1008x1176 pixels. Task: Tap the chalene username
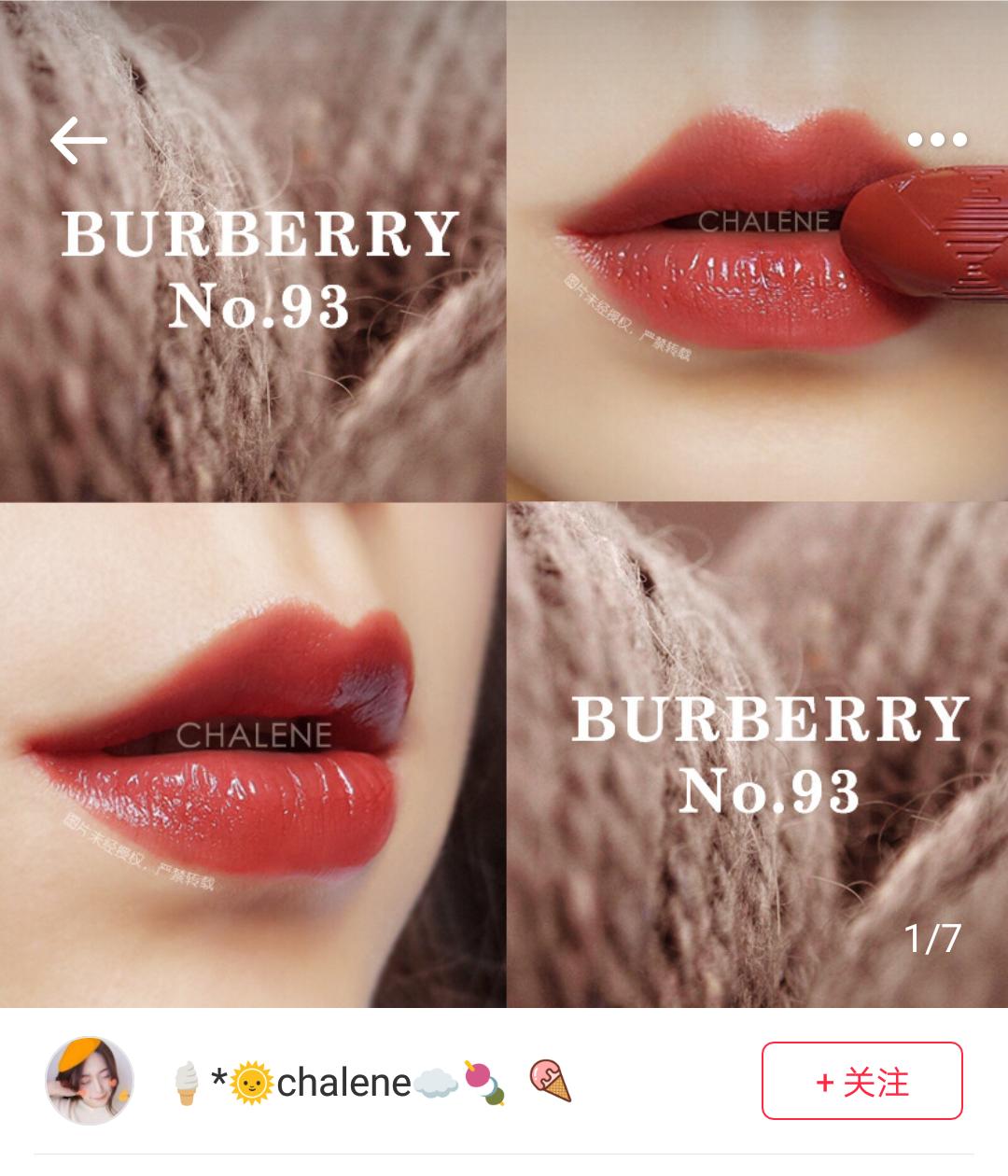(343, 1083)
